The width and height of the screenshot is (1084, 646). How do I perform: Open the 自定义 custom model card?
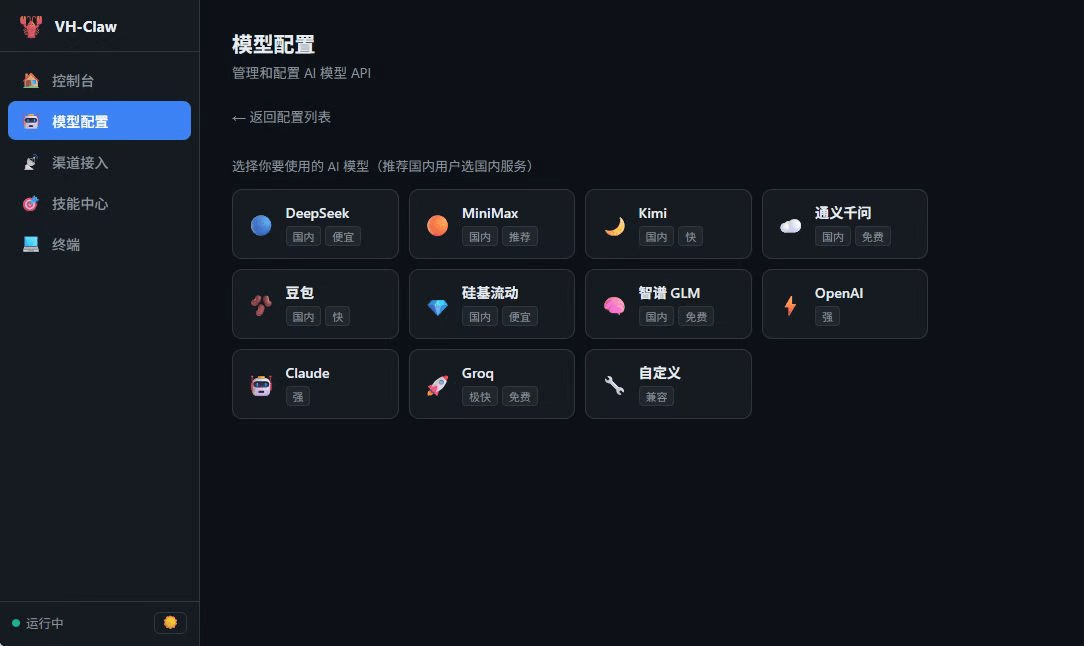[x=667, y=384]
